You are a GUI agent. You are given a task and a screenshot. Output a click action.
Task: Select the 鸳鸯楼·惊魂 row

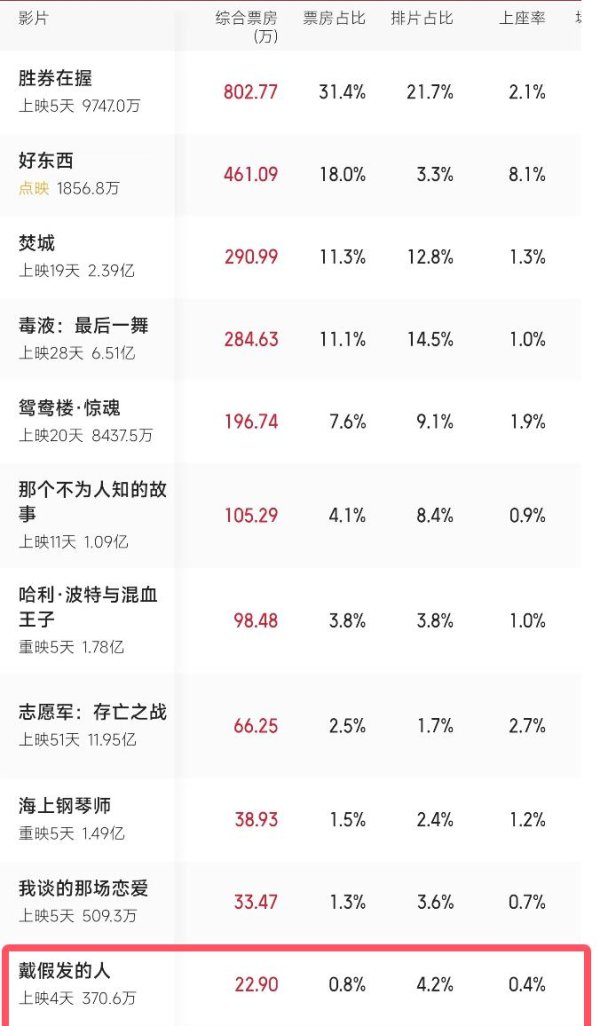291,421
